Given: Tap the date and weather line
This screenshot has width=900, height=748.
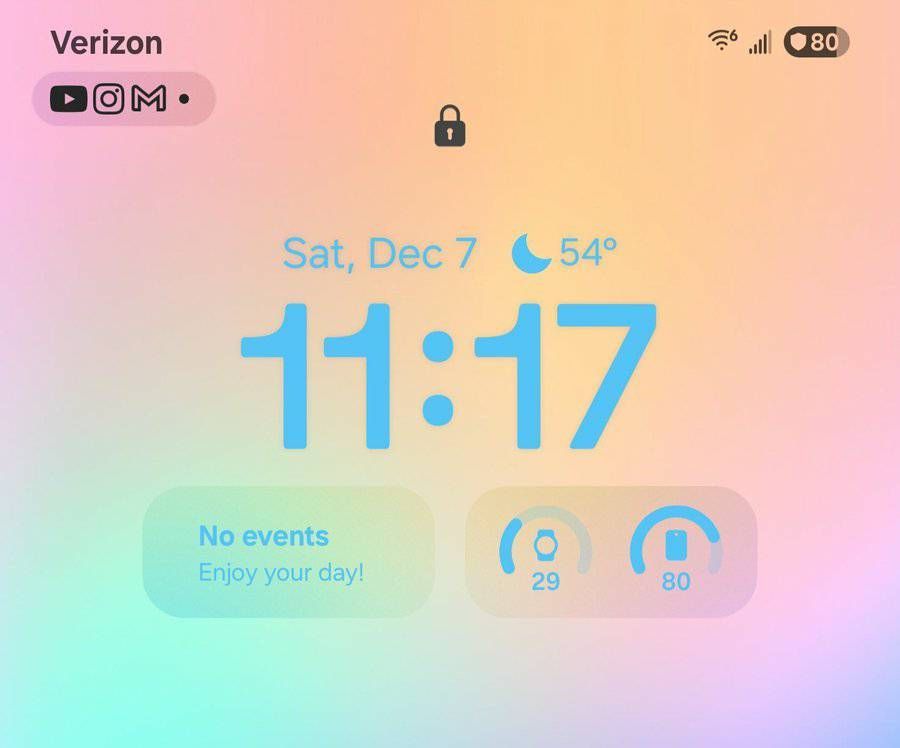Looking at the screenshot, I should pos(449,253).
